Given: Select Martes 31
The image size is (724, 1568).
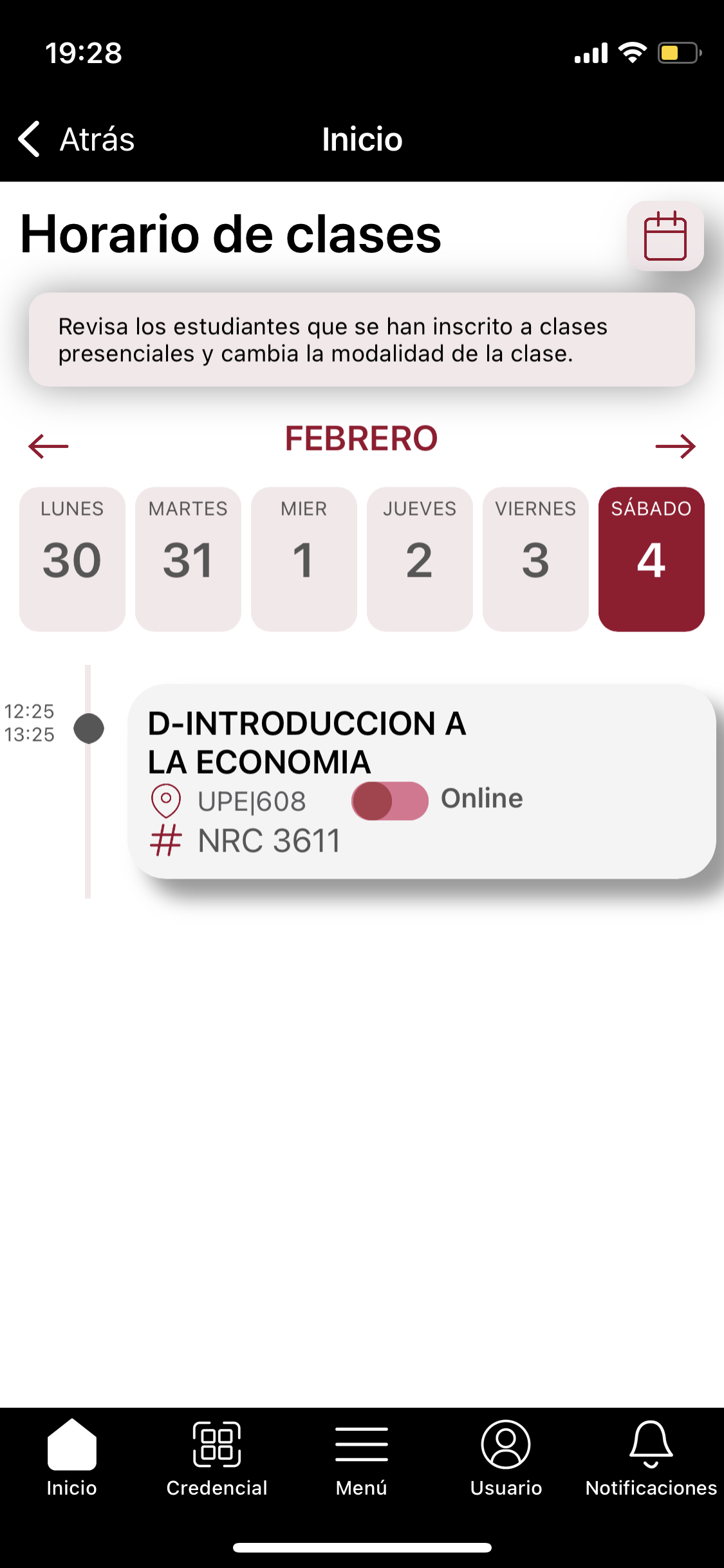Looking at the screenshot, I should pos(188,559).
